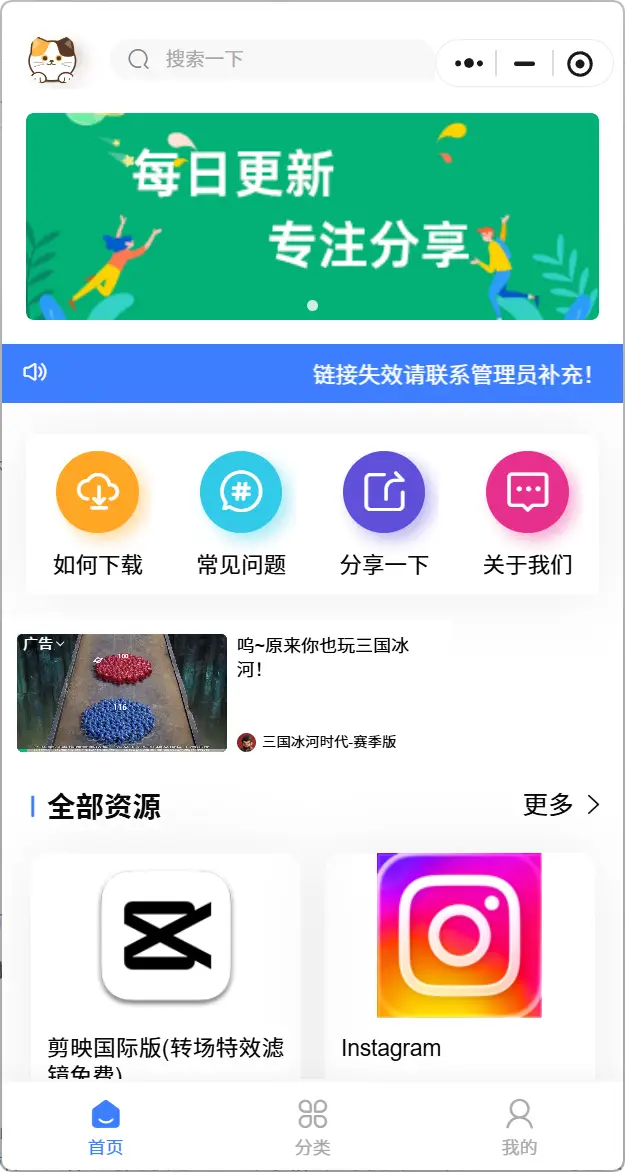Open the mini program more-options menu

point(468,64)
